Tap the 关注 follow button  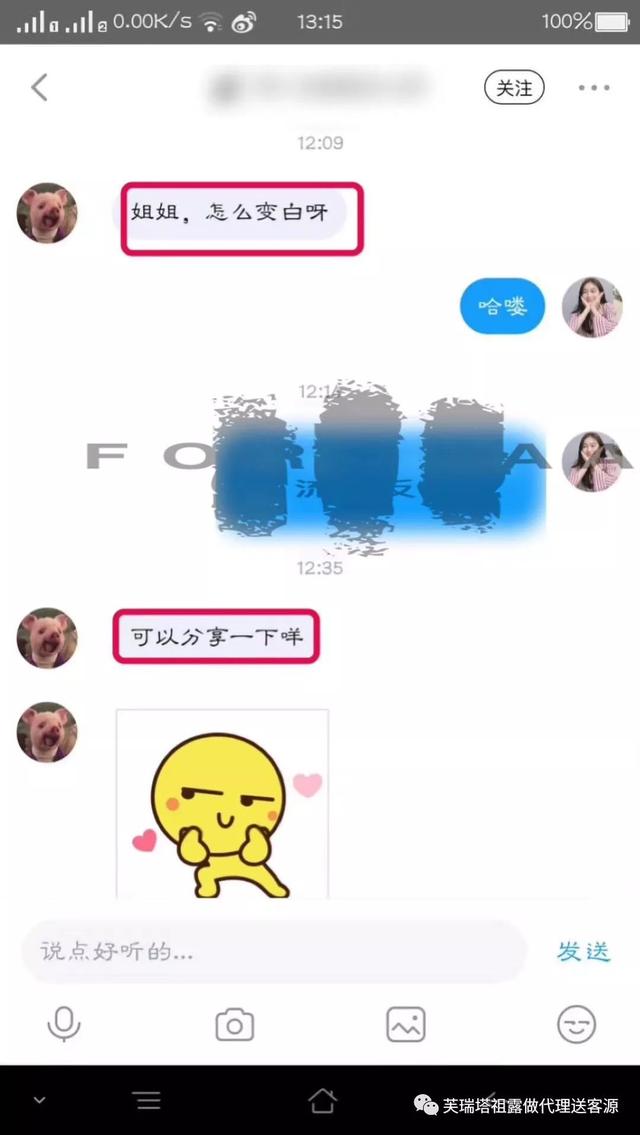click(x=514, y=88)
